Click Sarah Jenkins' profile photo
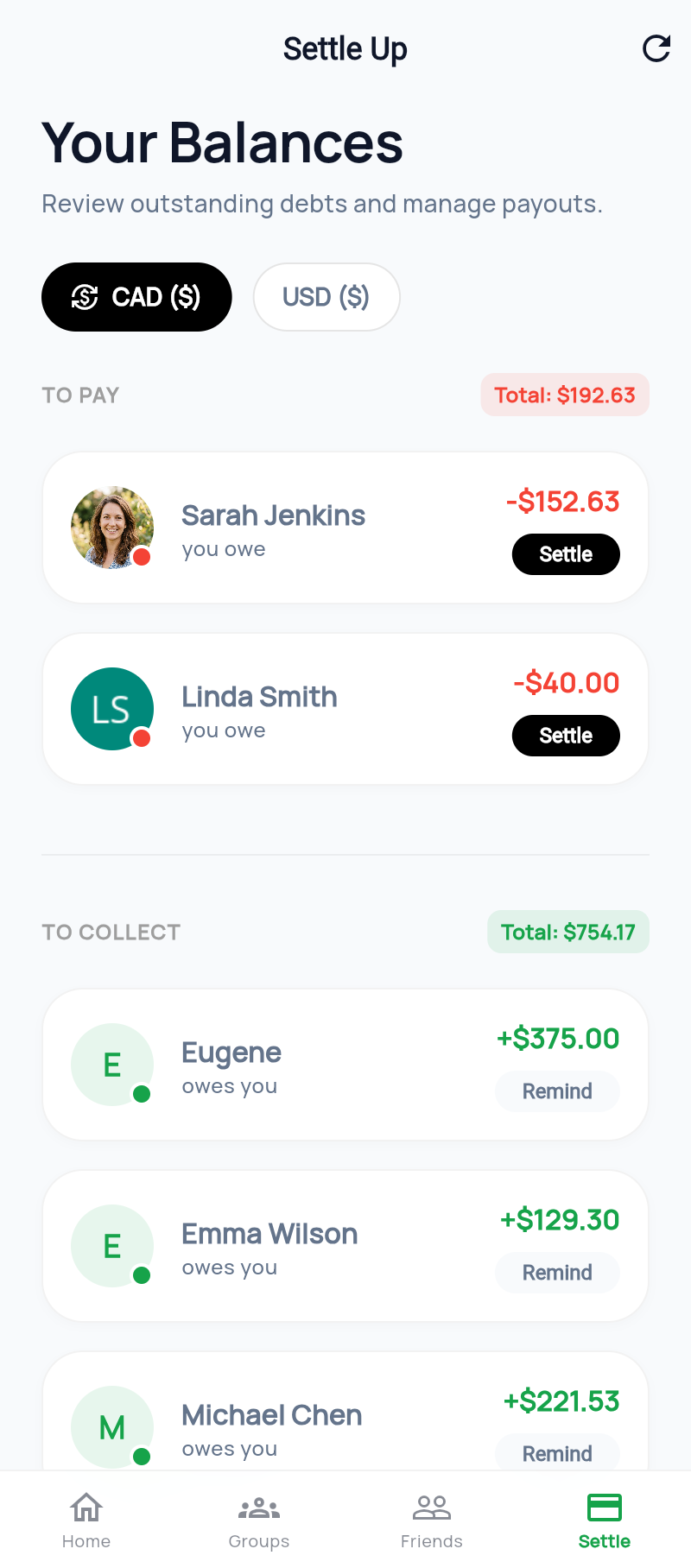This screenshot has height=1568, width=691. (112, 527)
